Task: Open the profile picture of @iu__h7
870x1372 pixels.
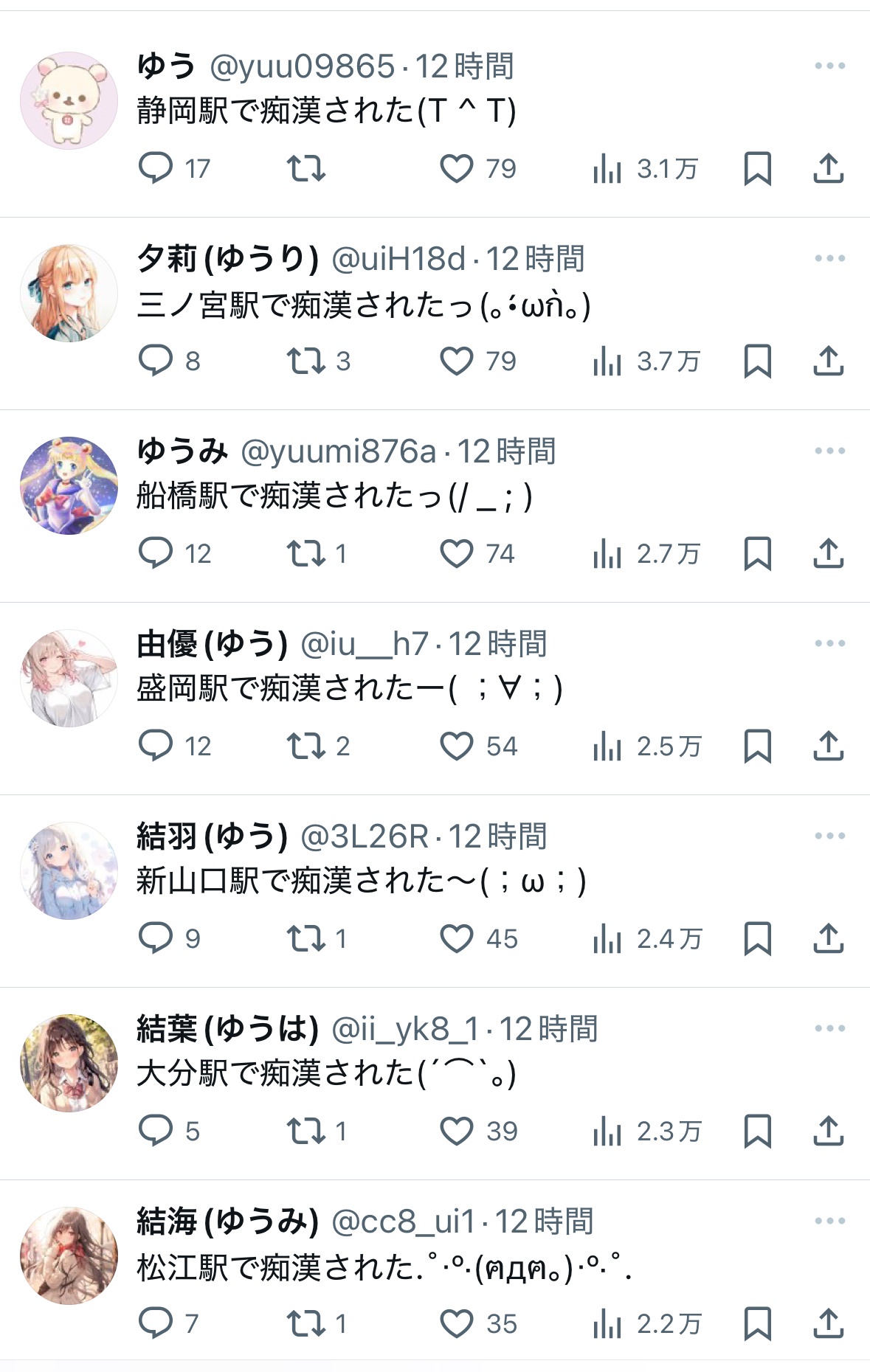Action: pos(69,678)
